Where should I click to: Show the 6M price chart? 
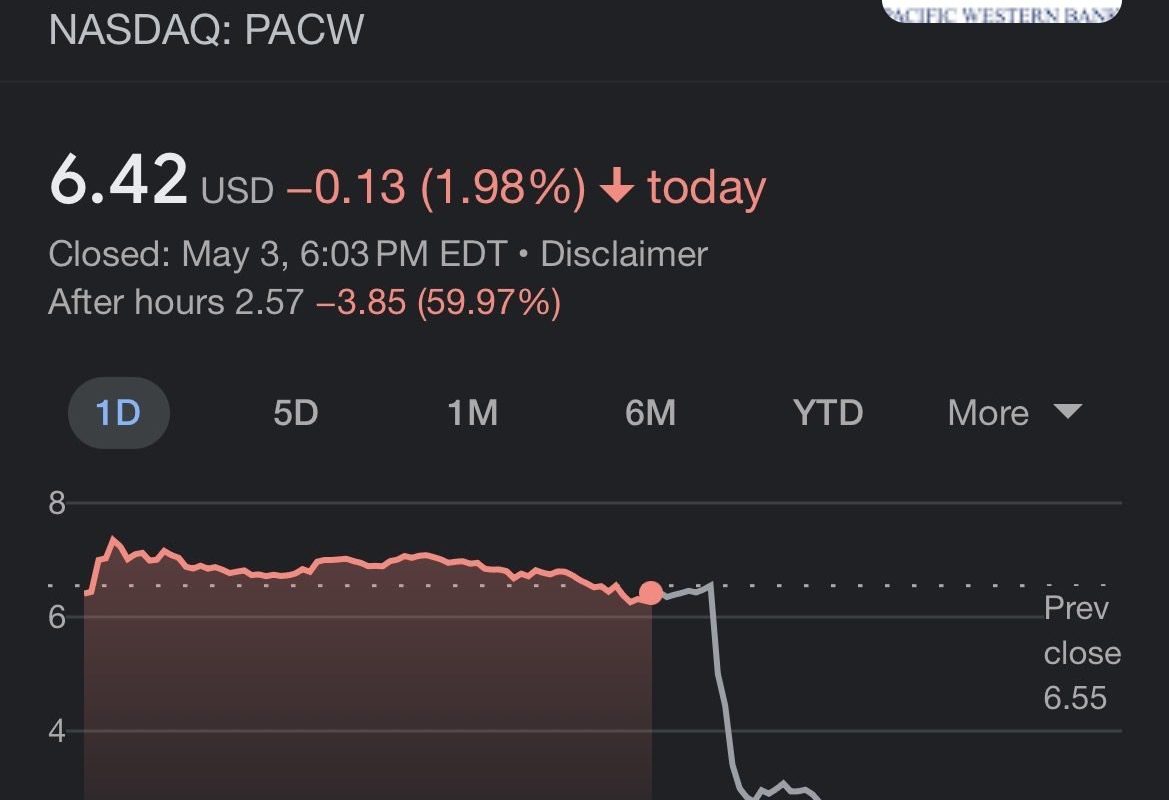point(650,413)
